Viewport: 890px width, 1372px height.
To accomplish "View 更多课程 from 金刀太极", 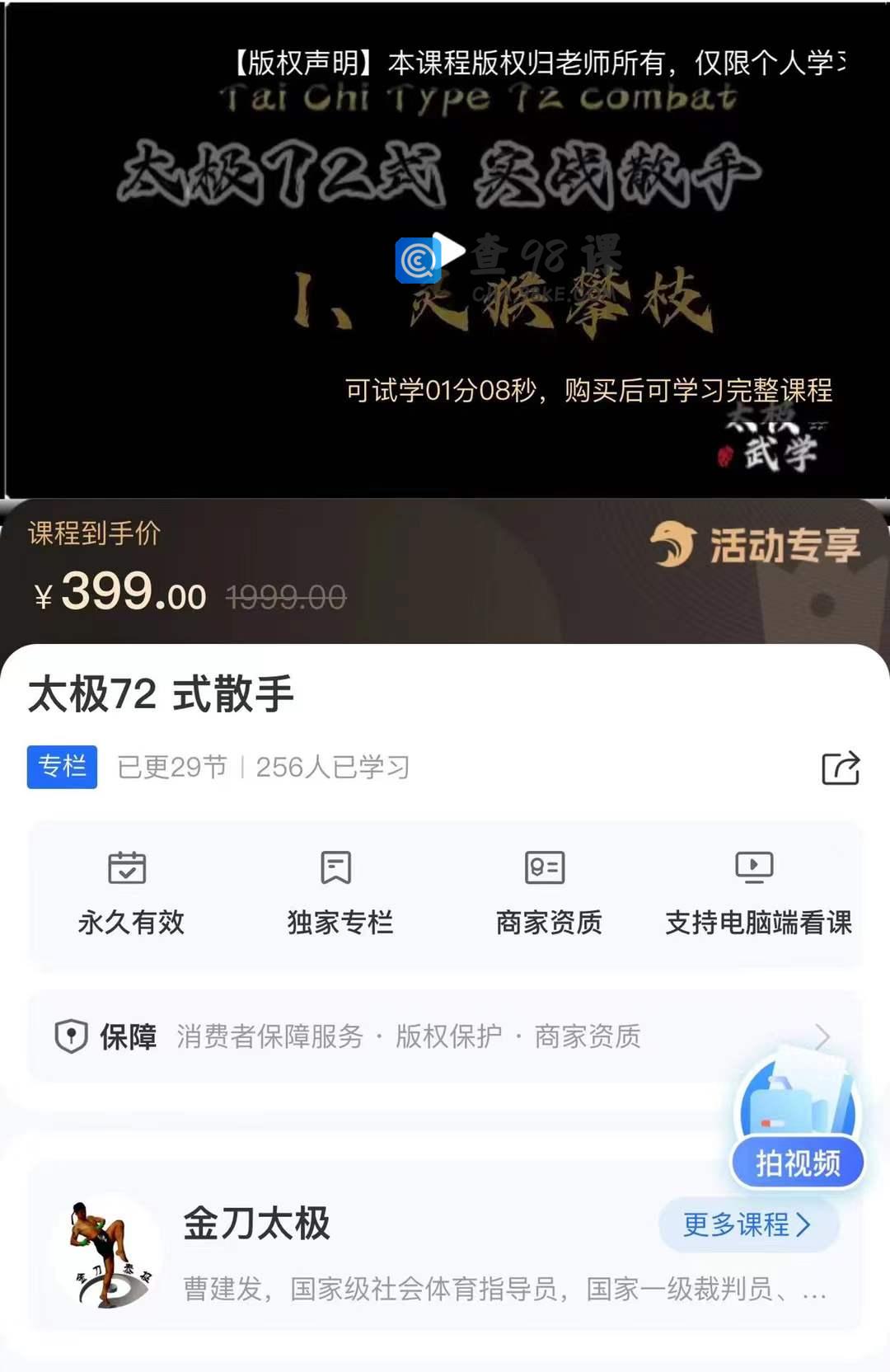I will point(747,1224).
